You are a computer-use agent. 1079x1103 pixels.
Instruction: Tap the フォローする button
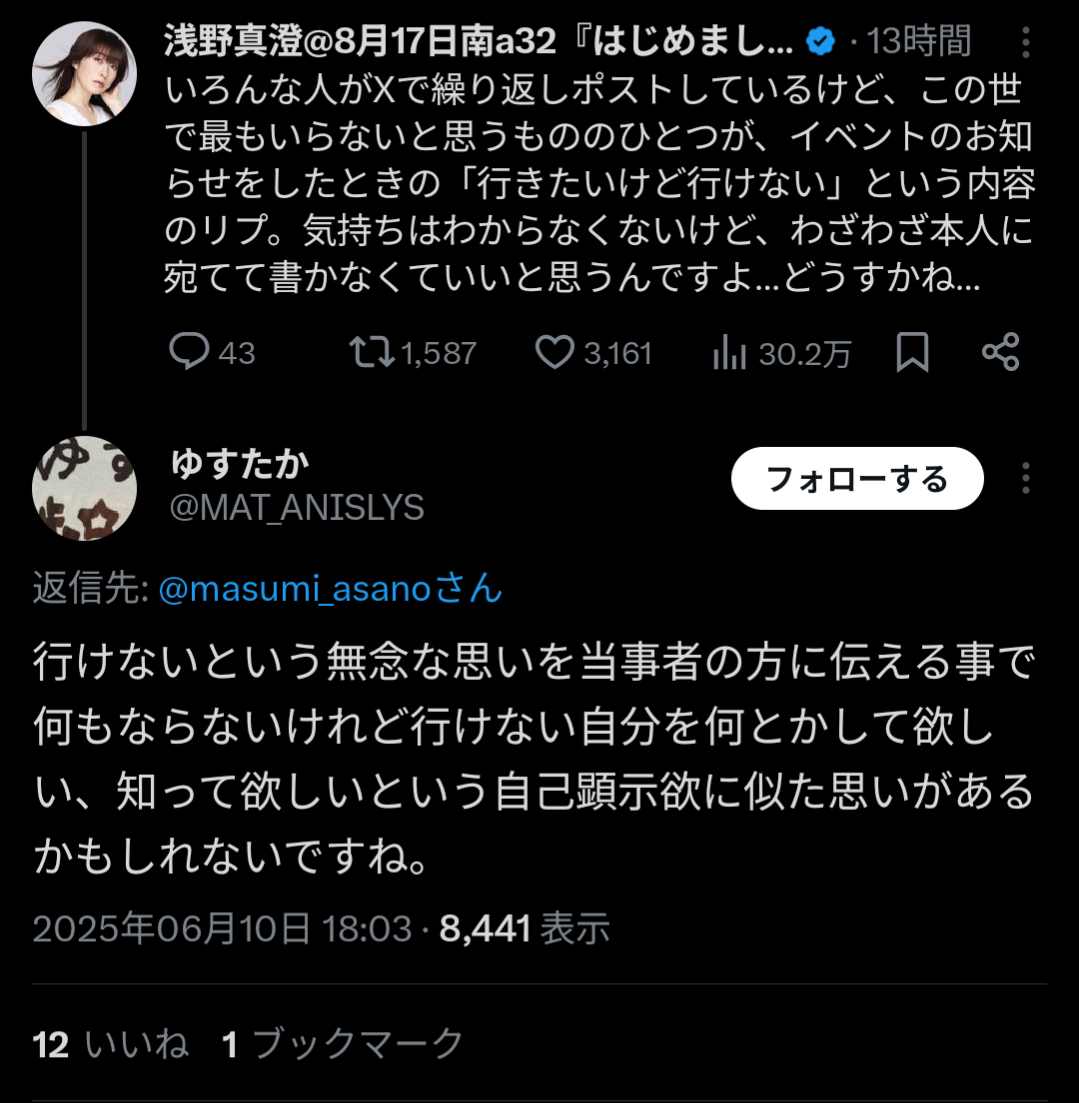pyautogui.click(x=857, y=479)
